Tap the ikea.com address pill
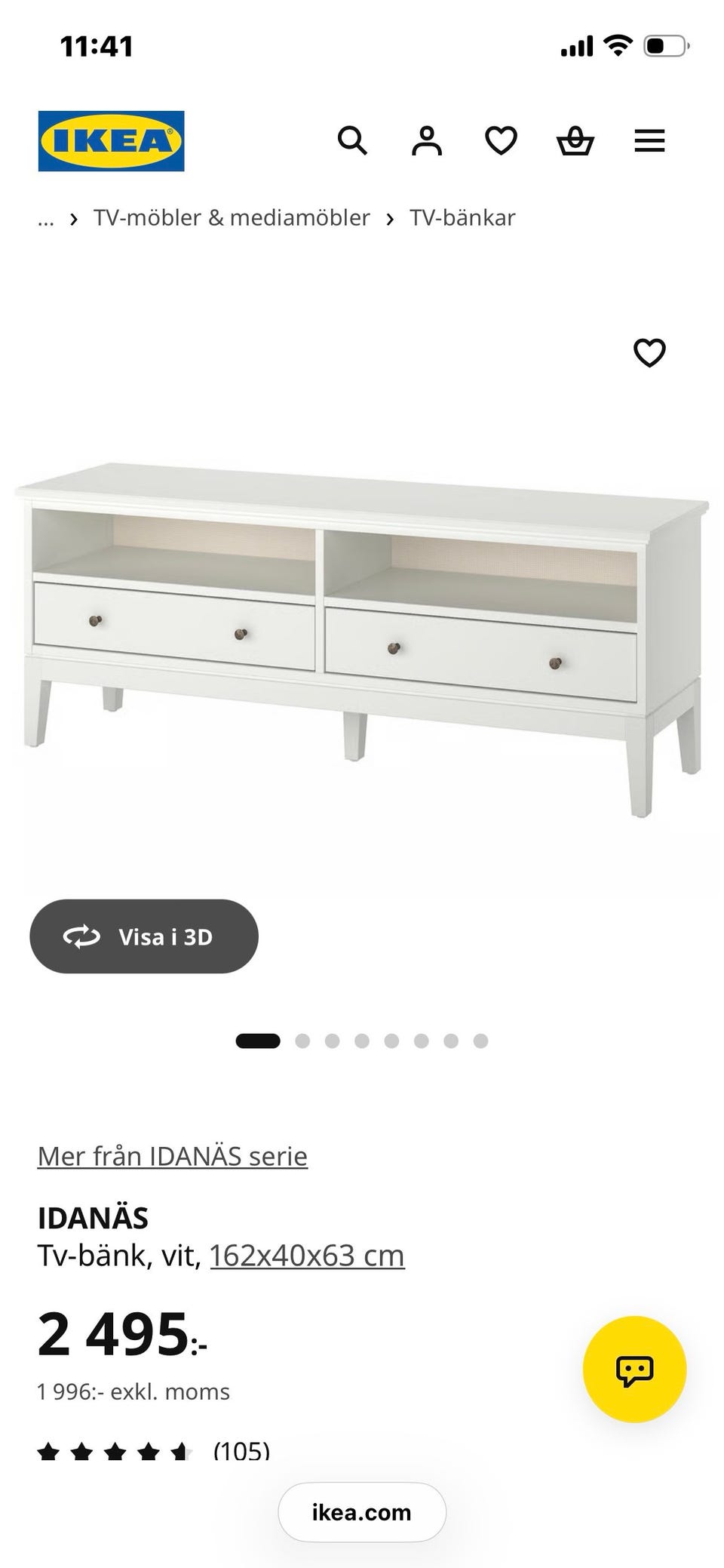 362,1512
